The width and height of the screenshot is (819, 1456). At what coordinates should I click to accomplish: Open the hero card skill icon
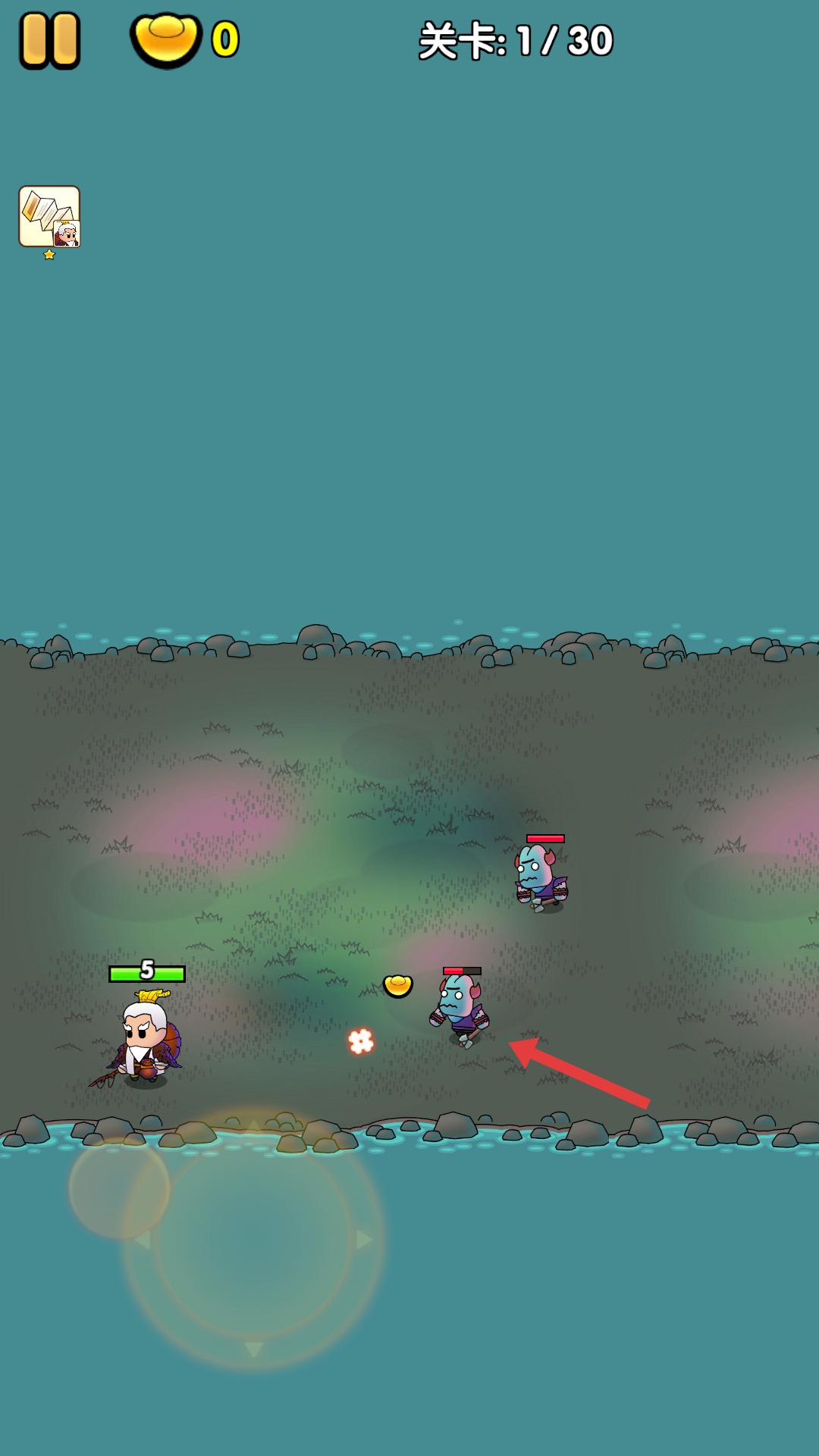pos(49,217)
